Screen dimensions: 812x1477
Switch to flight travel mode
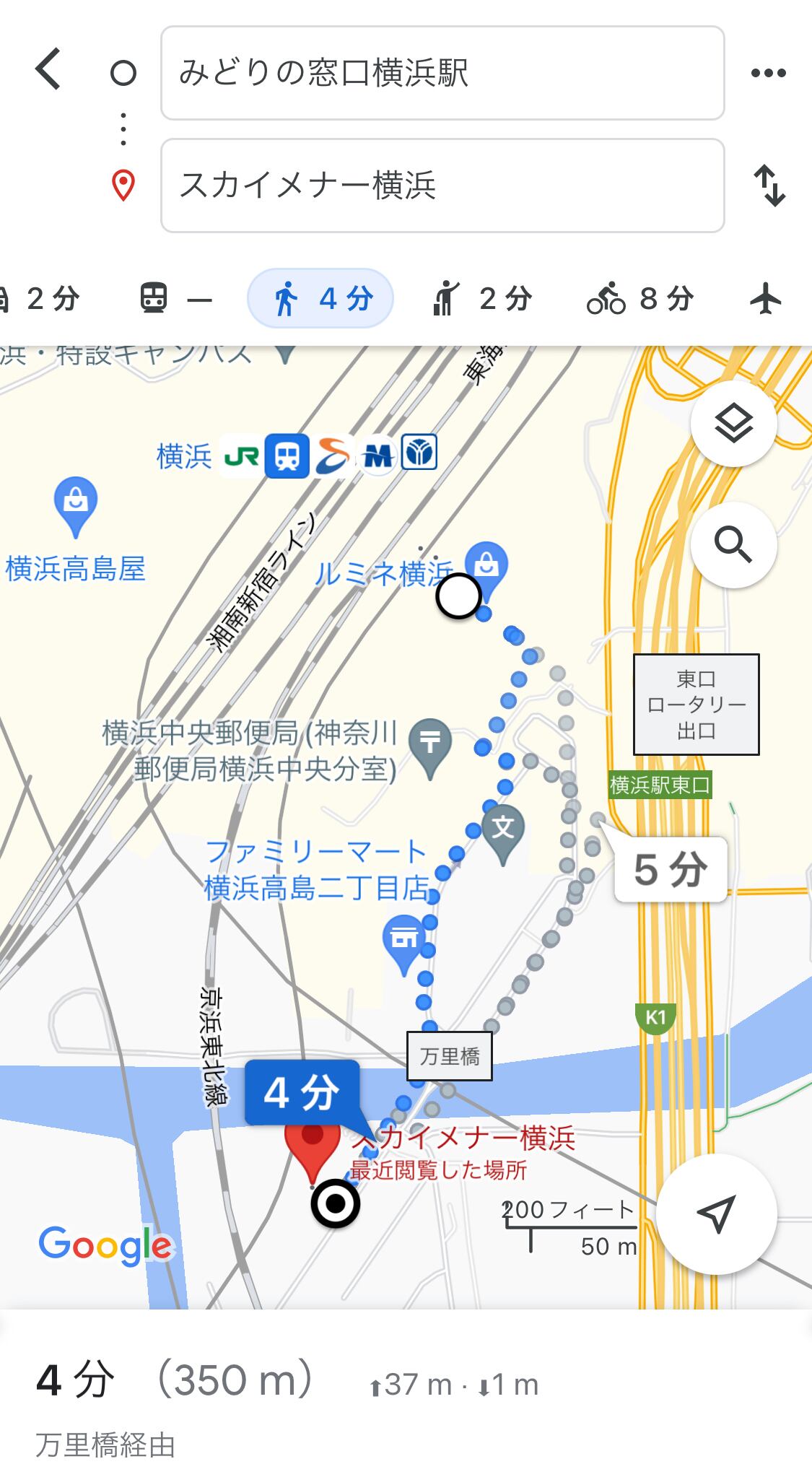(767, 298)
